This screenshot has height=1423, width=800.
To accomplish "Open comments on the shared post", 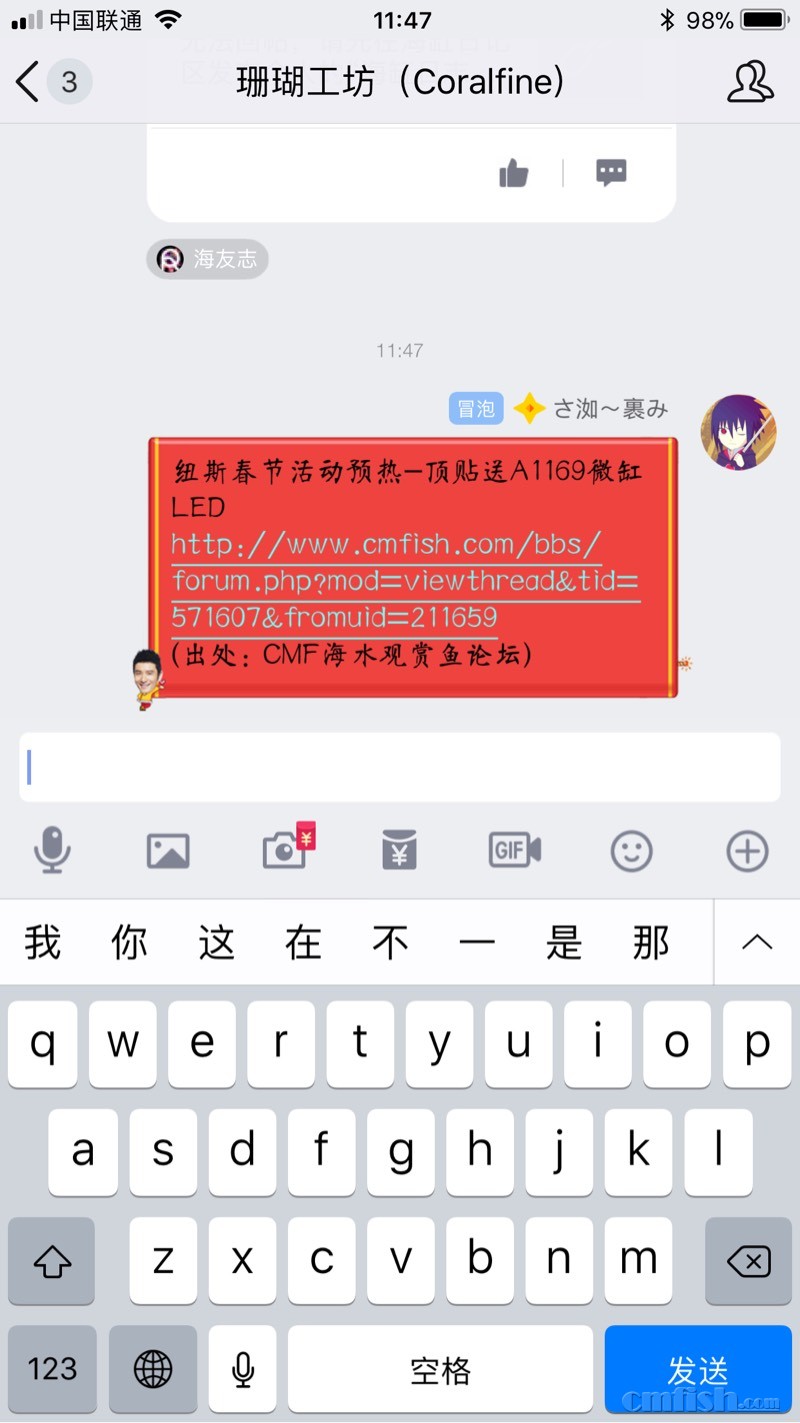I will coord(611,172).
